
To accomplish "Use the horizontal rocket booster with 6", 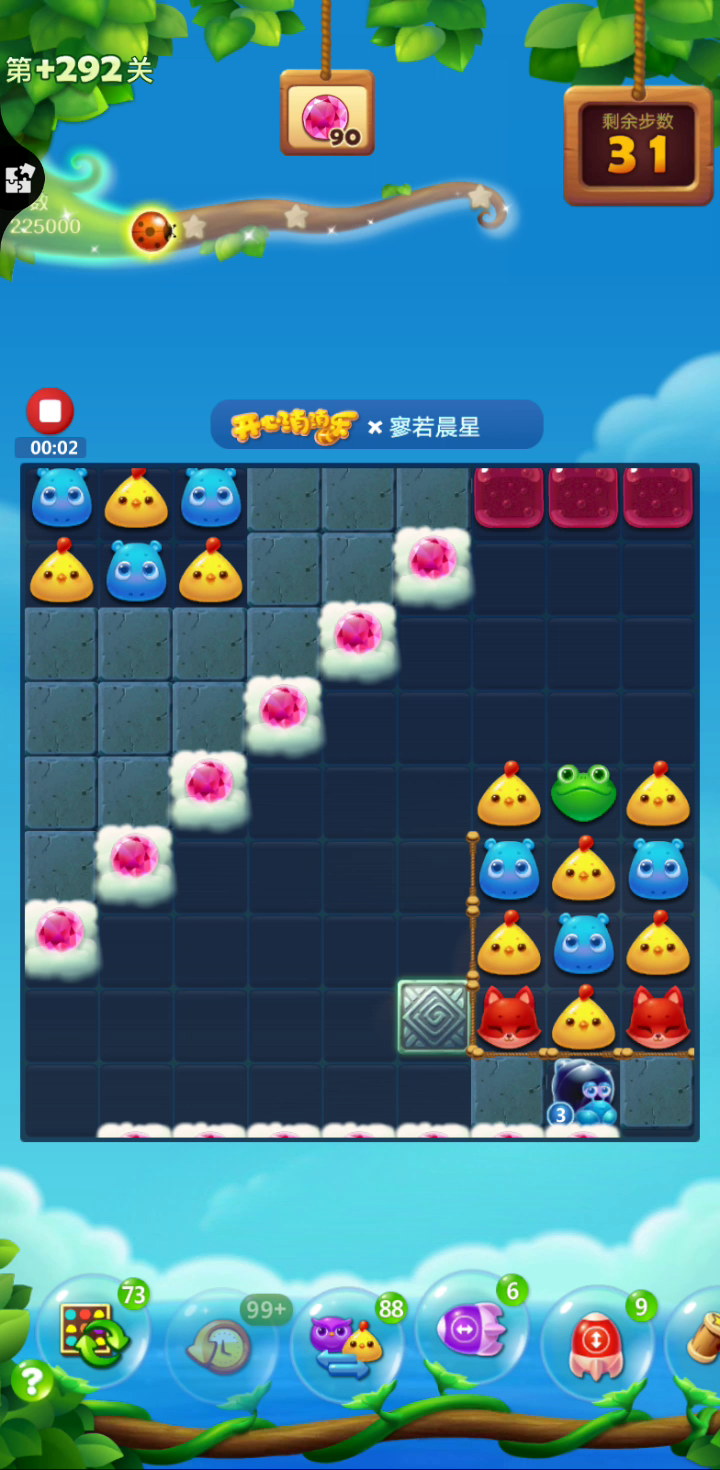I will (472, 1328).
